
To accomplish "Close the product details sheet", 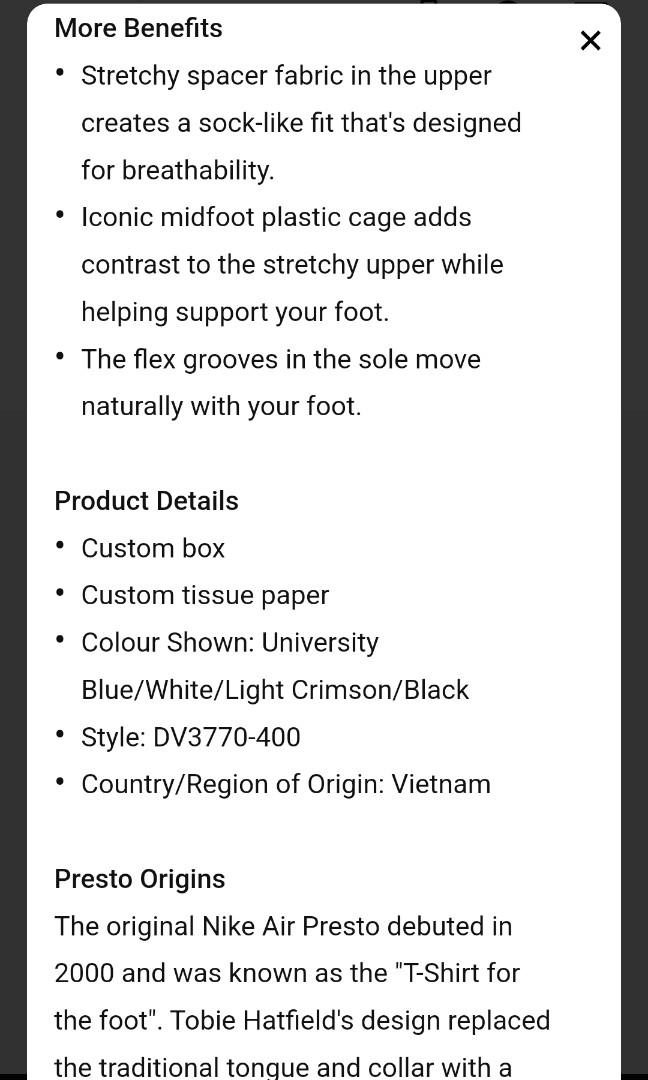I will [590, 41].
